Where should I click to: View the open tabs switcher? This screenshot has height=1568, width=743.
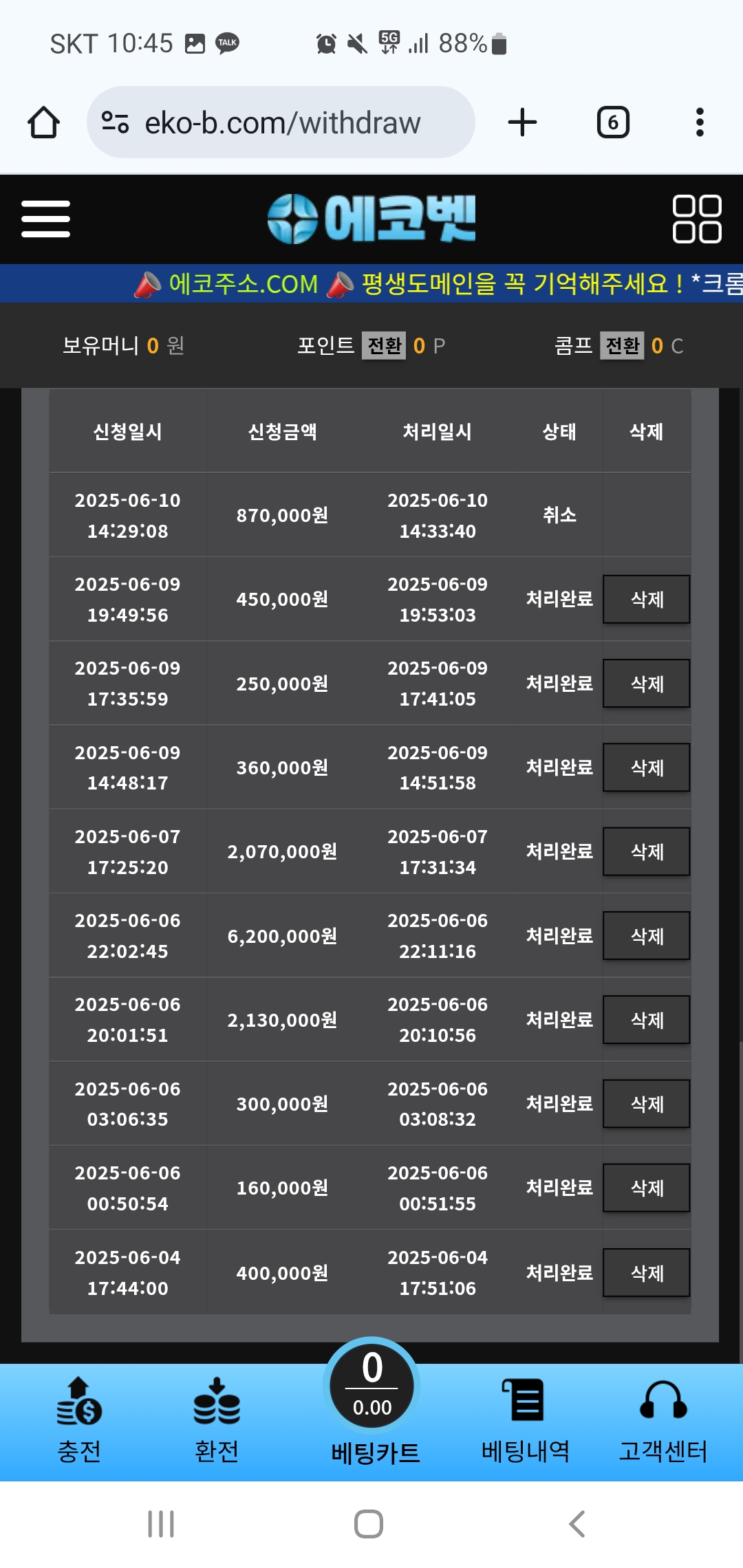point(612,122)
